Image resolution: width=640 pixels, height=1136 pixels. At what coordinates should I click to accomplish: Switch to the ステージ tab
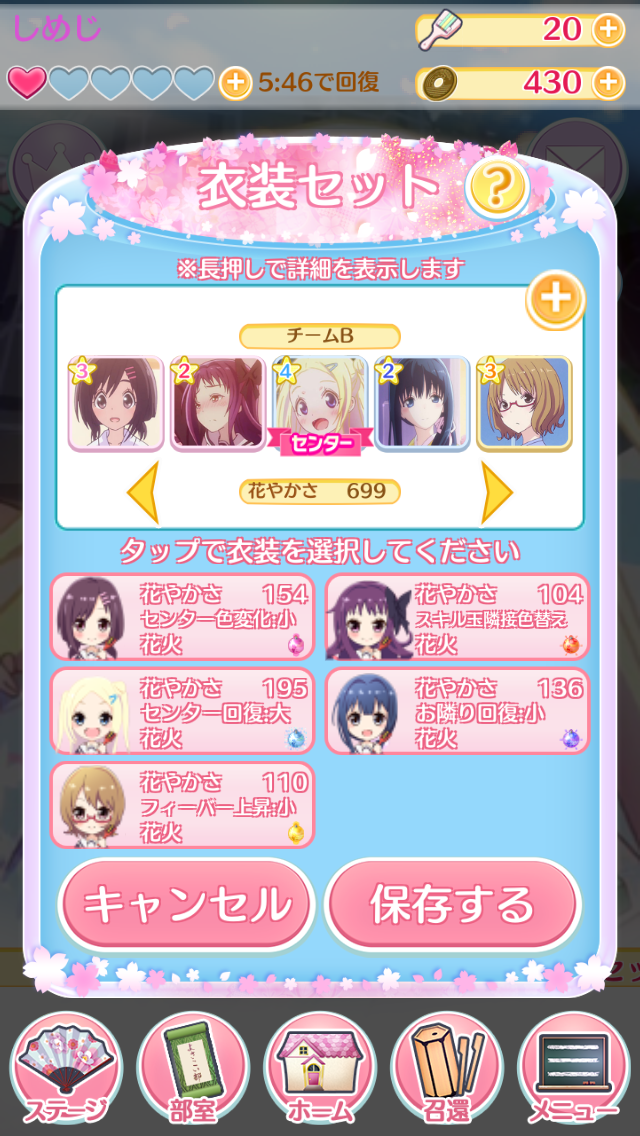(x=67, y=1068)
